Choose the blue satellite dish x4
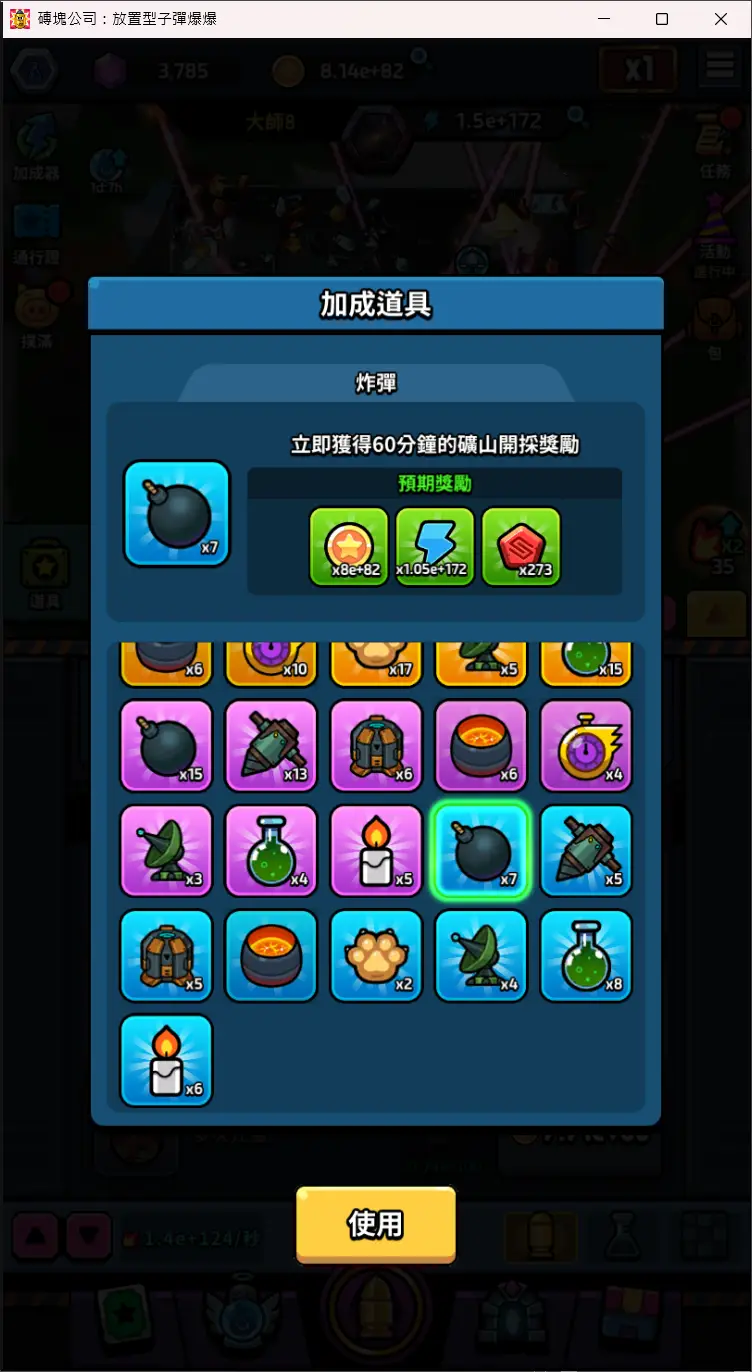Screen dimensions: 752x1372 [x=481, y=956]
